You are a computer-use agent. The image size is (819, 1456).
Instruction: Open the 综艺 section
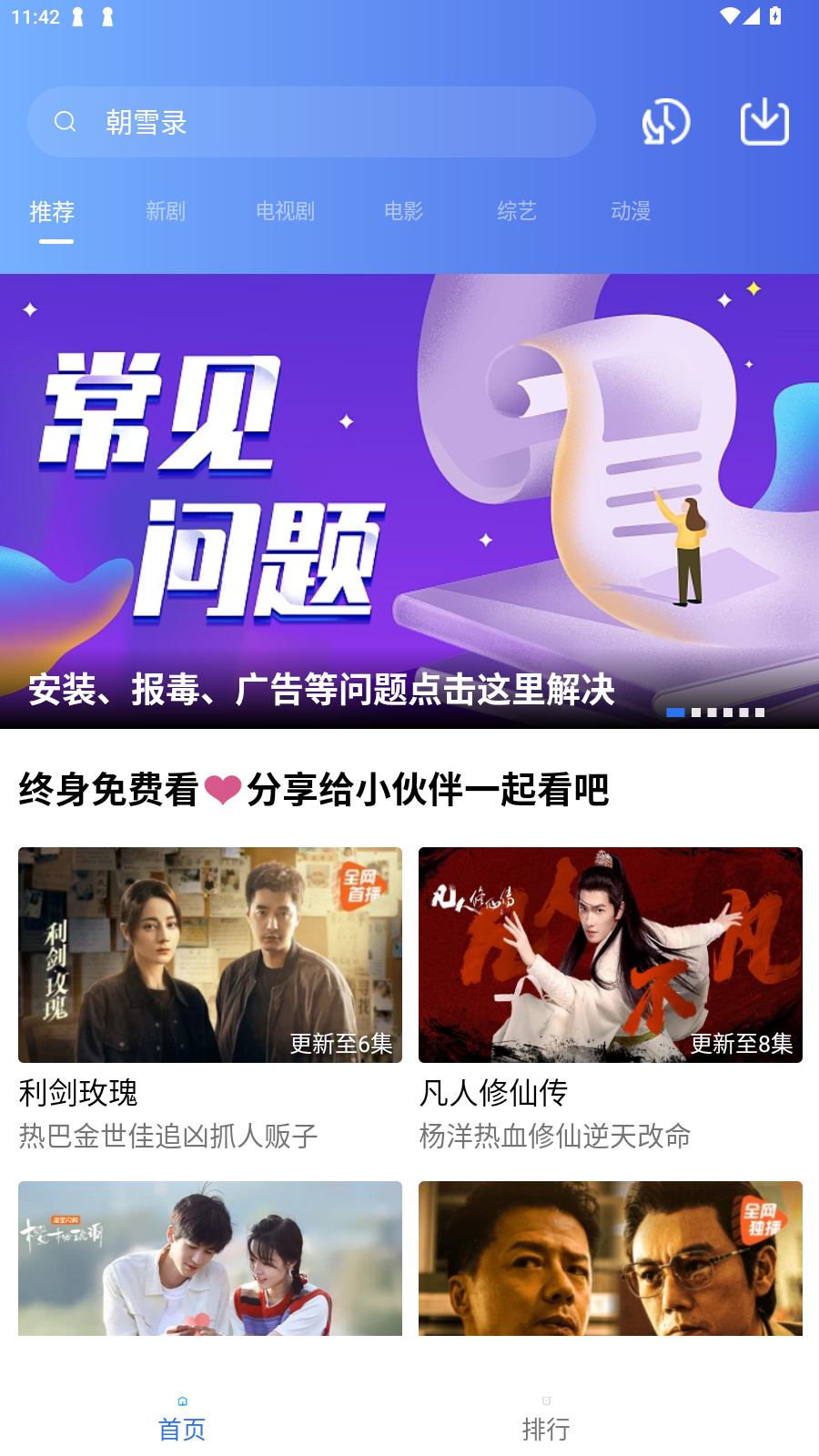click(517, 211)
